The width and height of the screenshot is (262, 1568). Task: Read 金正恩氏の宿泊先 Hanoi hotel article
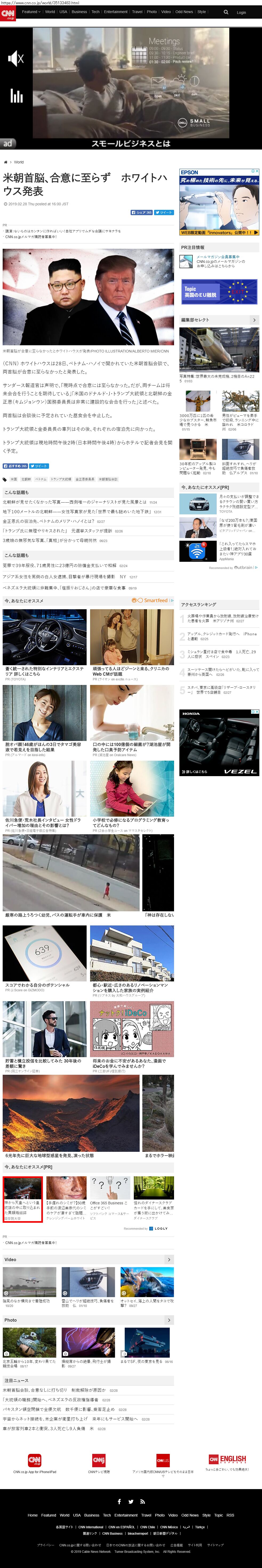(55, 521)
